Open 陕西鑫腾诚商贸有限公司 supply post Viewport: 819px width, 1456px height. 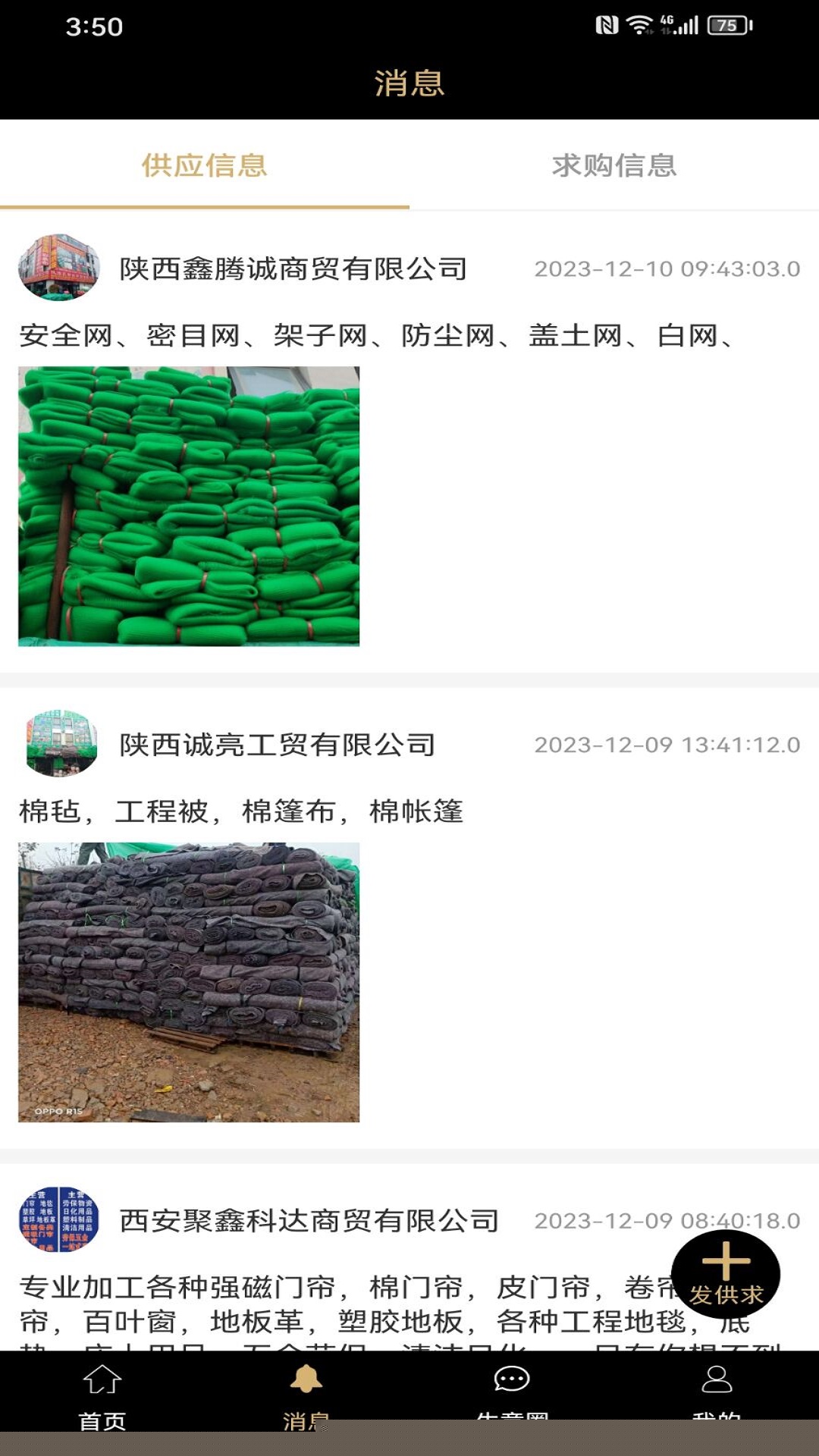coord(293,268)
